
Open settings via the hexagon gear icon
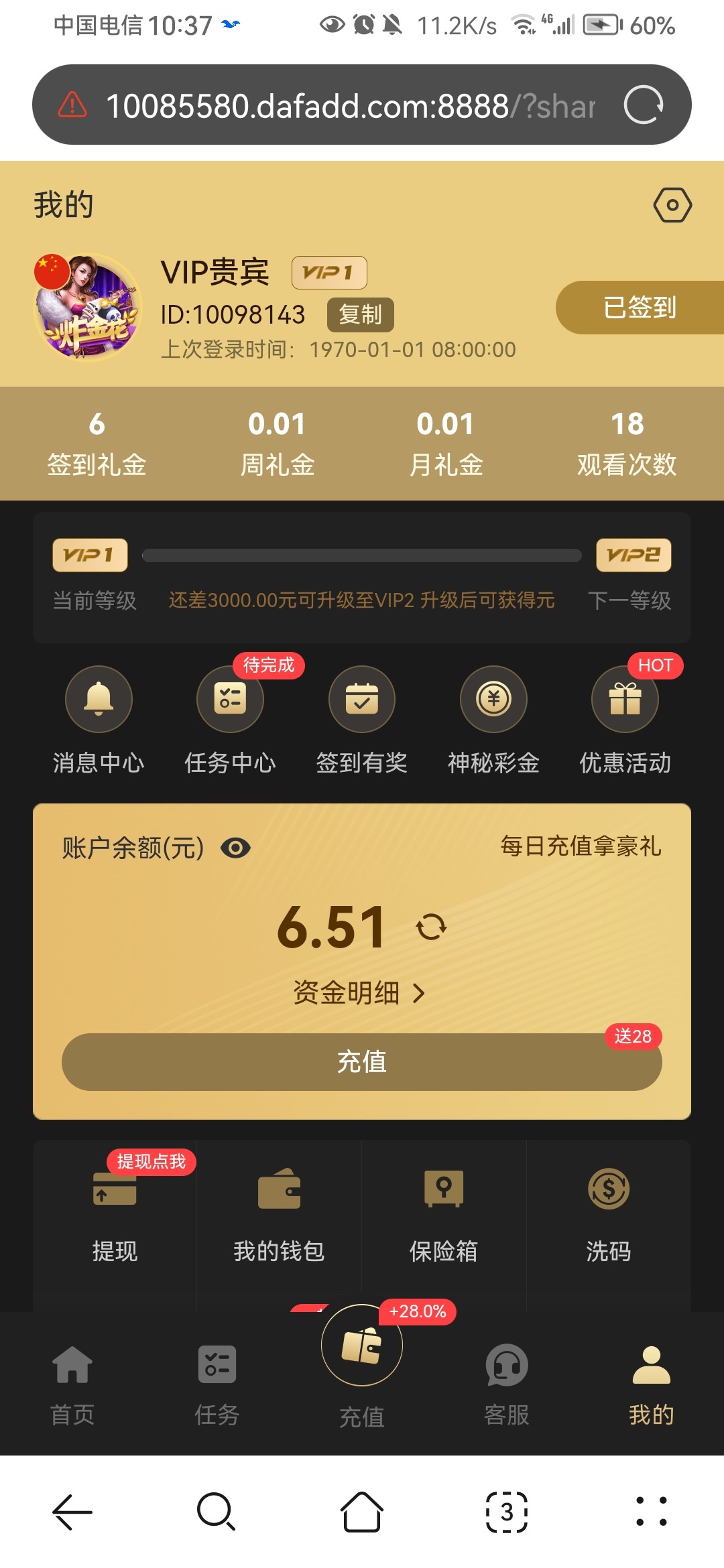(x=672, y=205)
